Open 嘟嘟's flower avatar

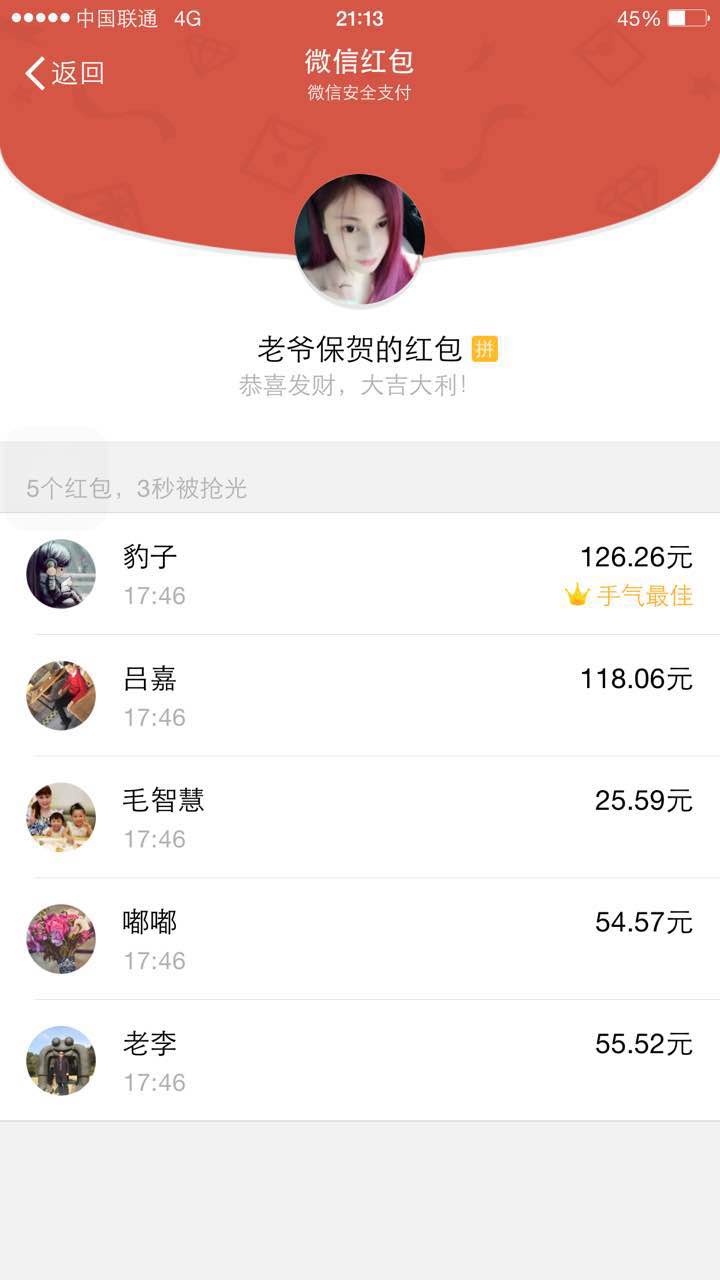click(60, 939)
